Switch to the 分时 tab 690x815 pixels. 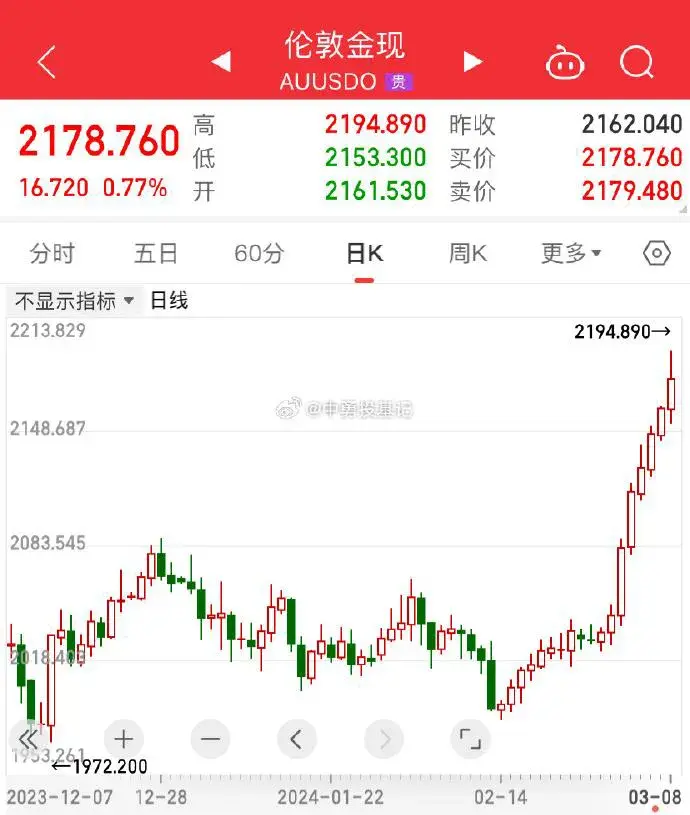(52, 254)
